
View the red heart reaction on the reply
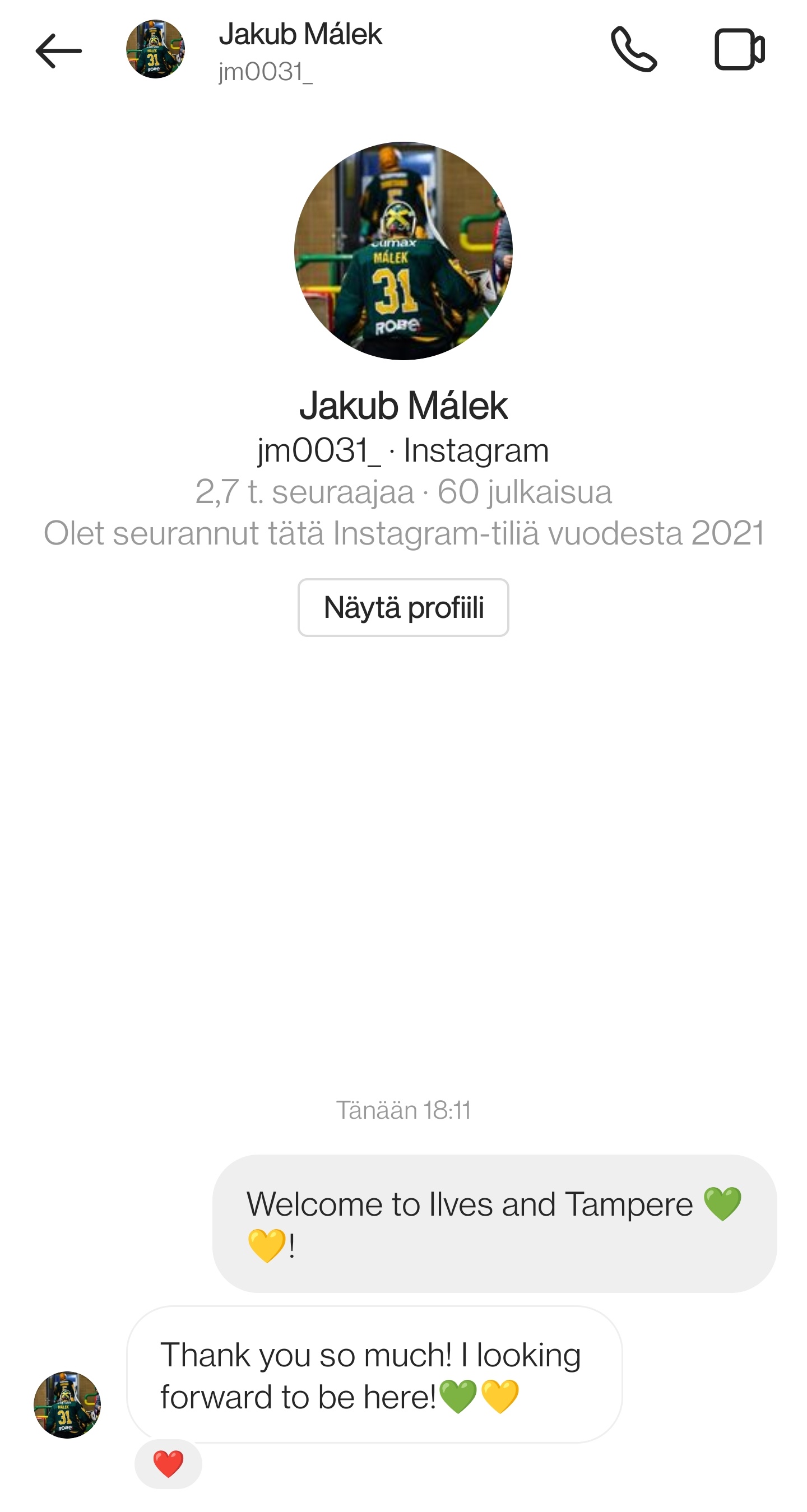[168, 1463]
